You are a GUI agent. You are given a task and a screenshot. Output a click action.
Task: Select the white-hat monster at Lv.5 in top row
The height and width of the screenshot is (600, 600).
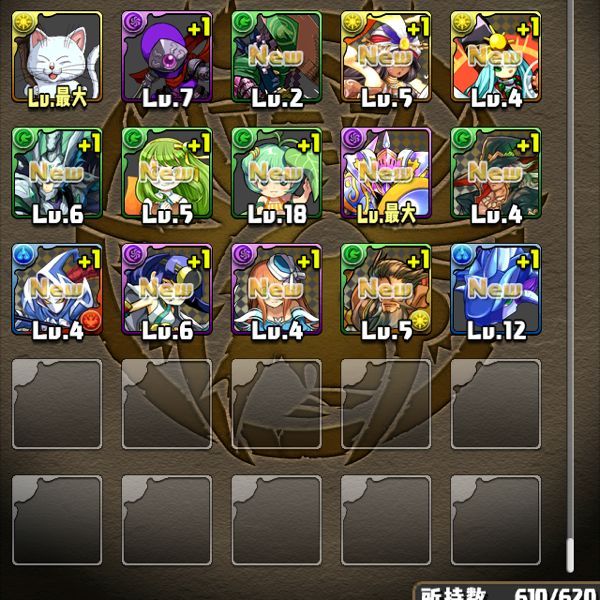click(386, 58)
